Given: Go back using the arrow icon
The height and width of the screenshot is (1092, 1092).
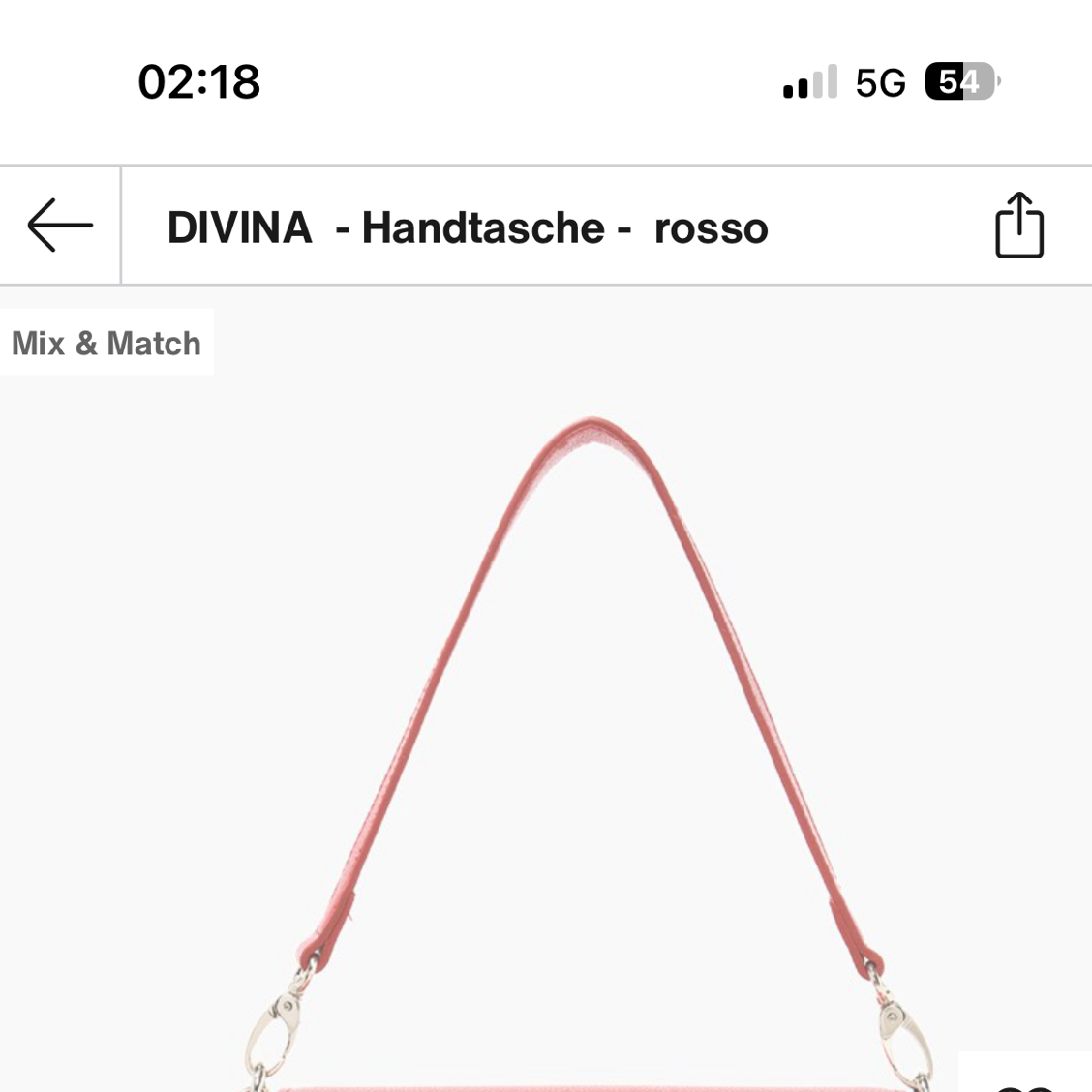Looking at the screenshot, I should point(60,226).
